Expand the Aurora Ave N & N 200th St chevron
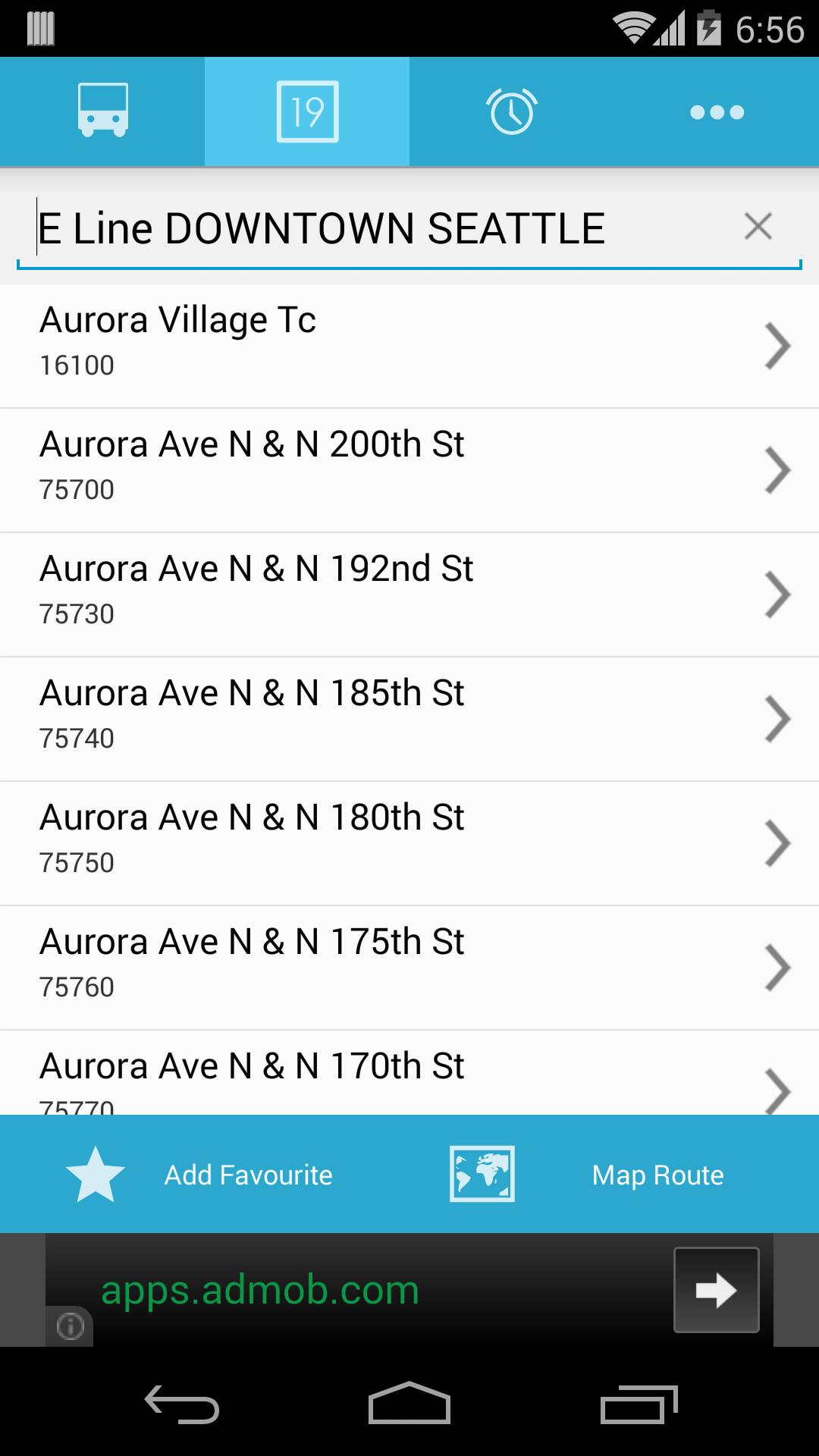 click(778, 469)
